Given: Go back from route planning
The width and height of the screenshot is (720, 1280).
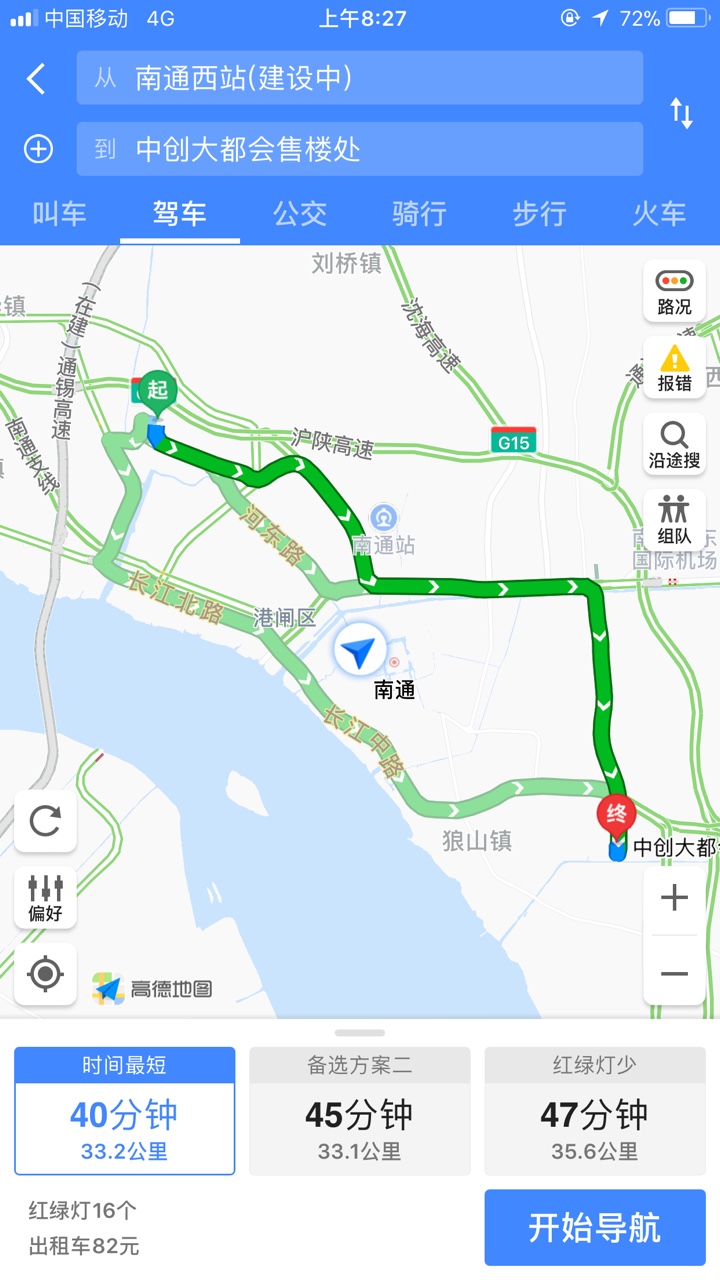Looking at the screenshot, I should coord(37,78).
